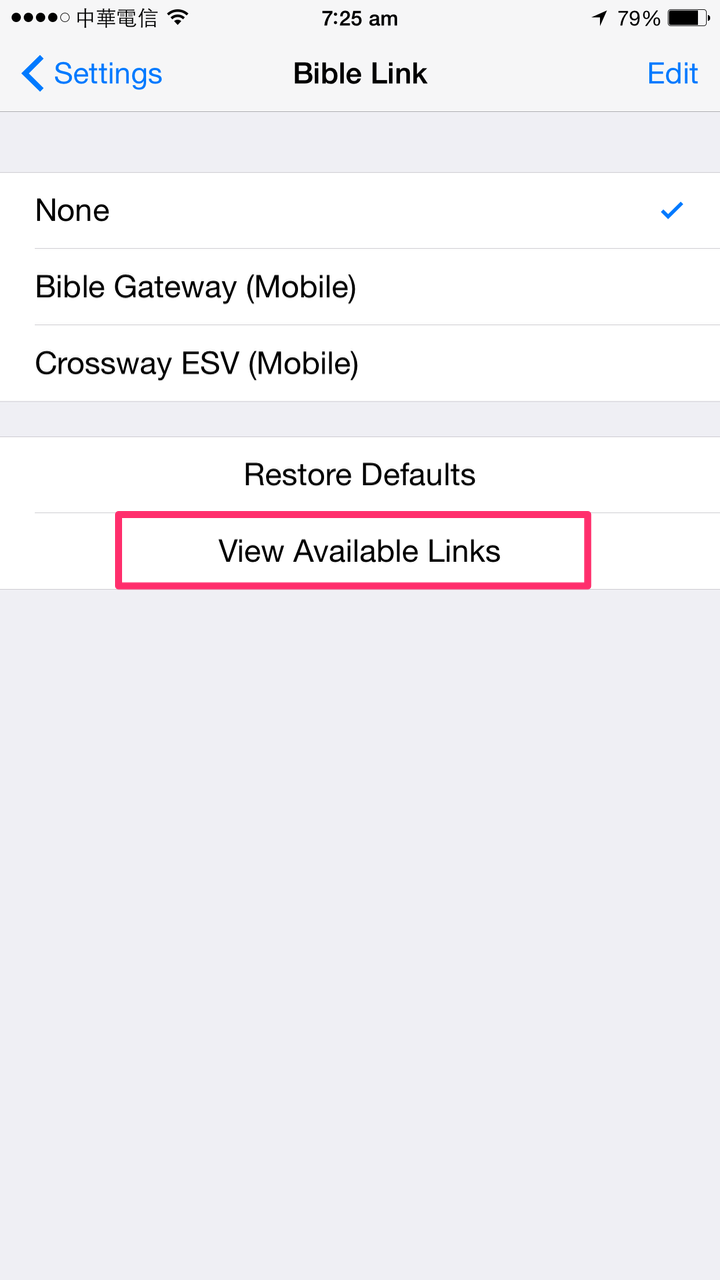Tap Edit in the top bar
The width and height of the screenshot is (720, 1280).
672,74
